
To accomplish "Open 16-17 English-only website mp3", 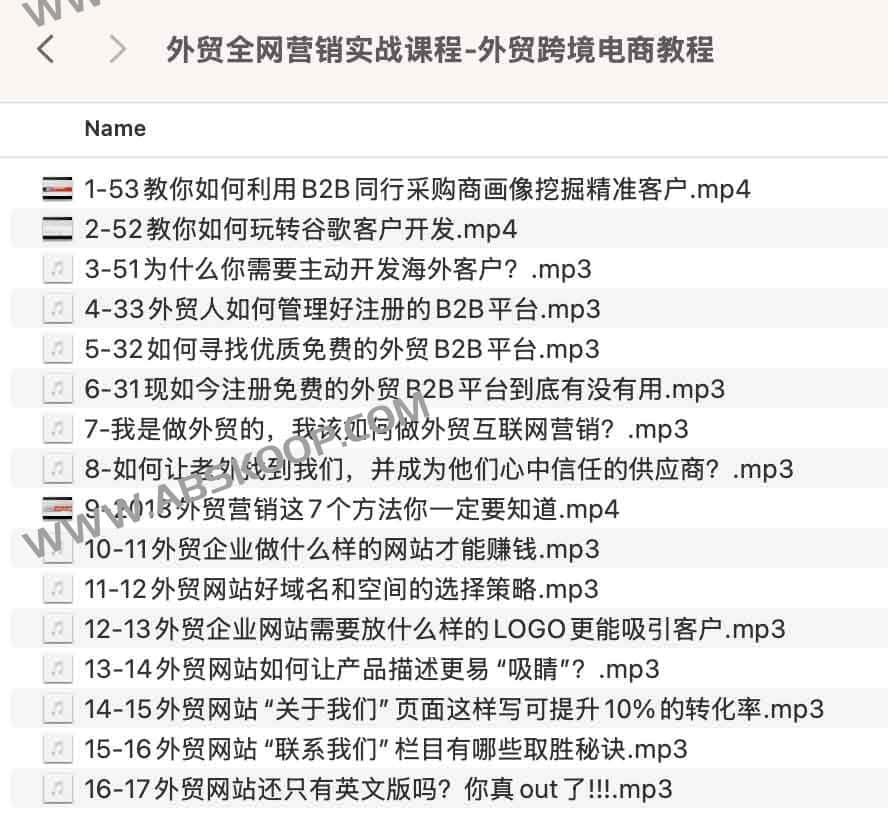I will point(378,789).
